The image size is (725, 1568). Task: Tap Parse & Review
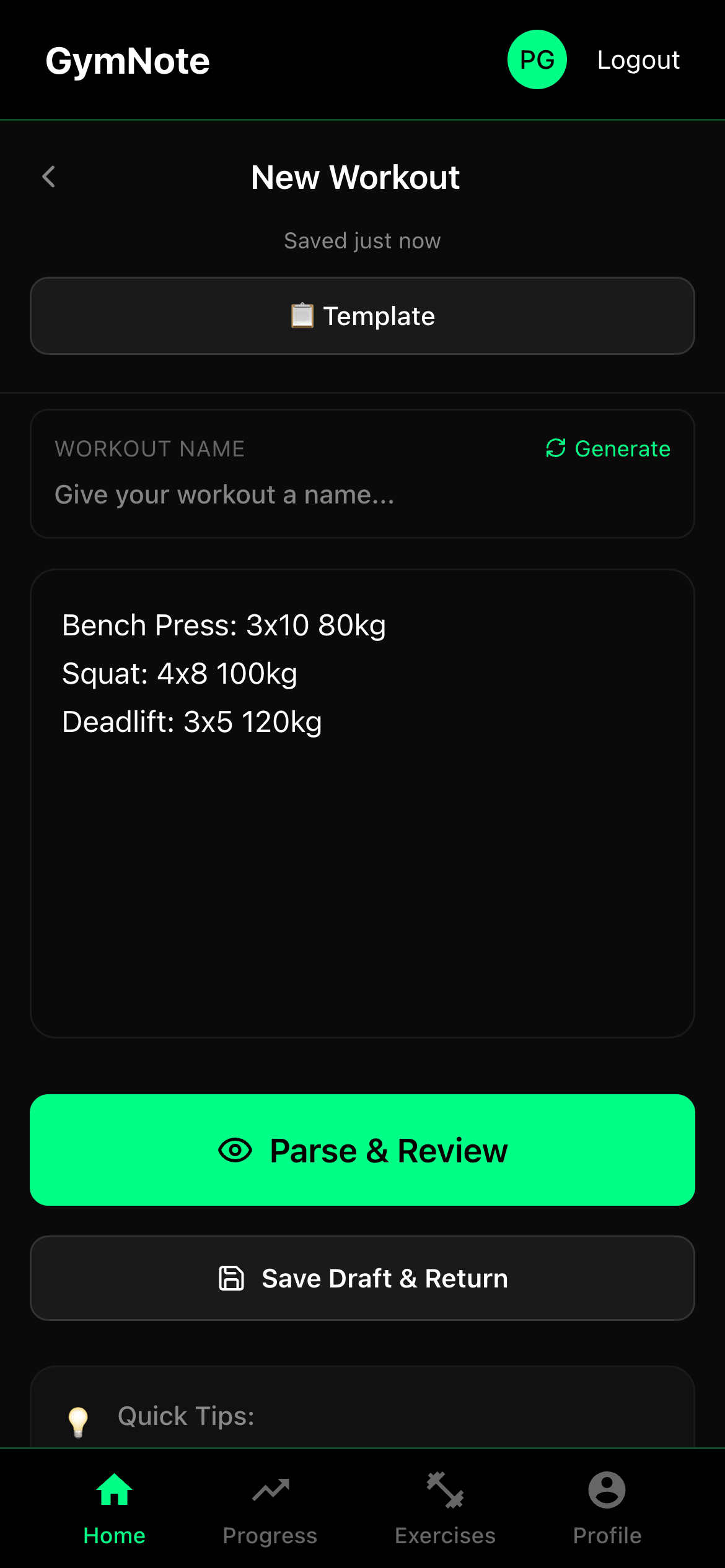tap(362, 1150)
